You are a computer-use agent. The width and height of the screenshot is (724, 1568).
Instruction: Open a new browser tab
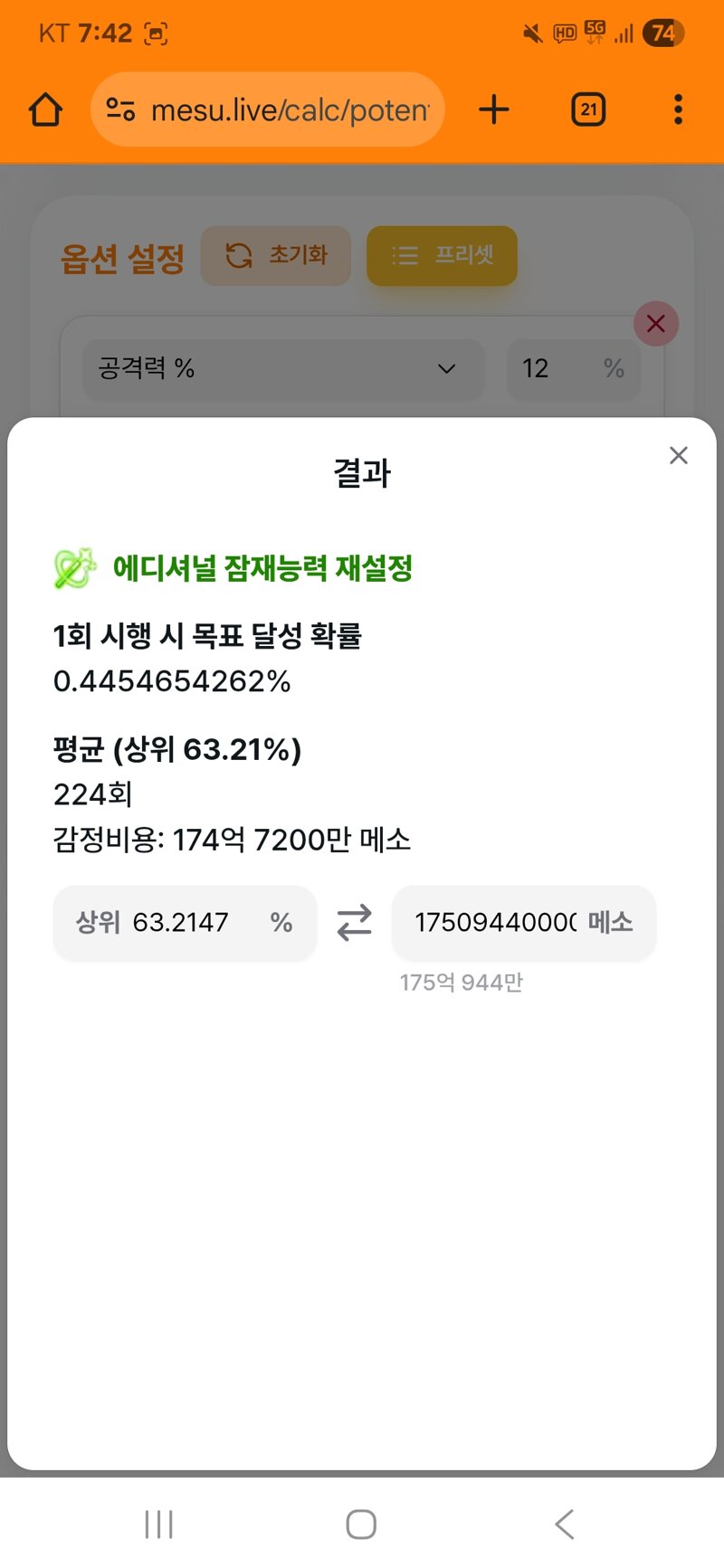coord(494,109)
